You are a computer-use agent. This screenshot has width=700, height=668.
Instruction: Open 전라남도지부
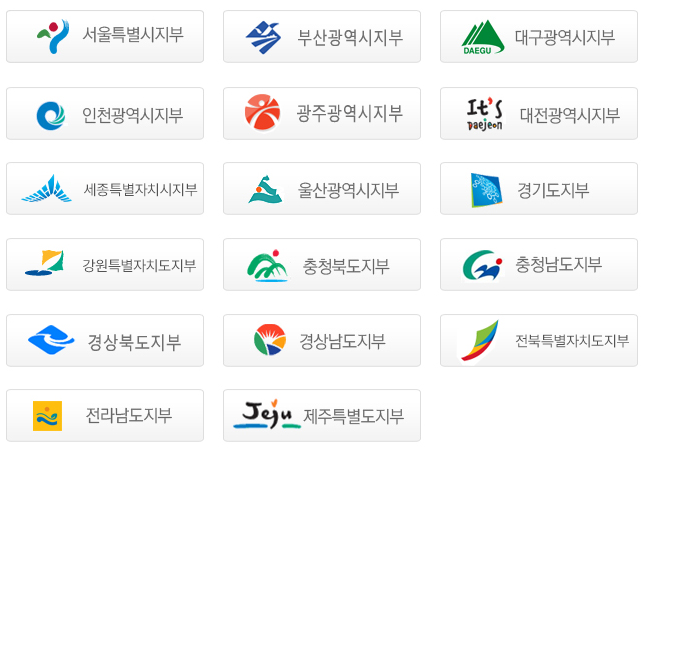[x=105, y=415]
